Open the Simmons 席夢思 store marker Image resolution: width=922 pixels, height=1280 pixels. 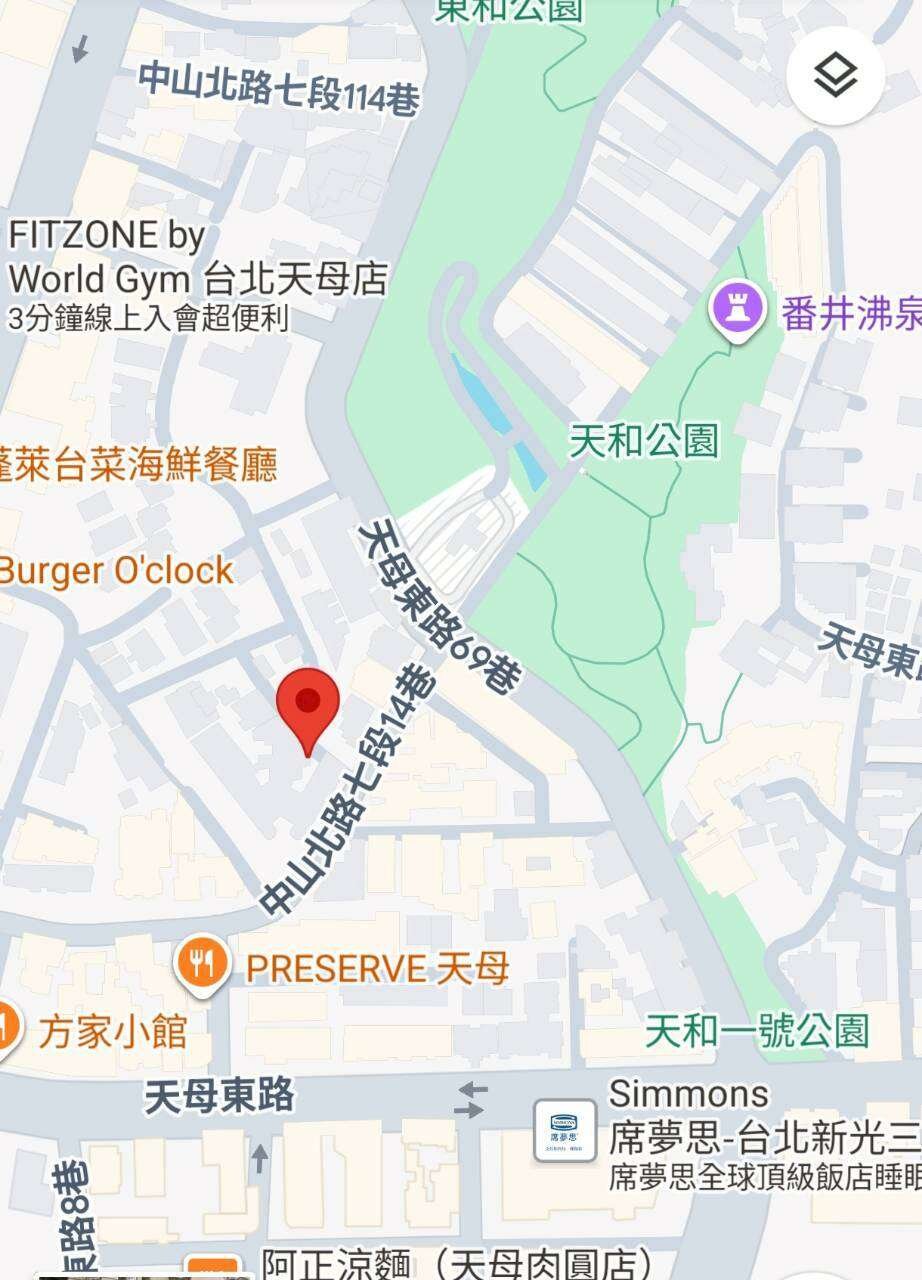click(565, 1130)
